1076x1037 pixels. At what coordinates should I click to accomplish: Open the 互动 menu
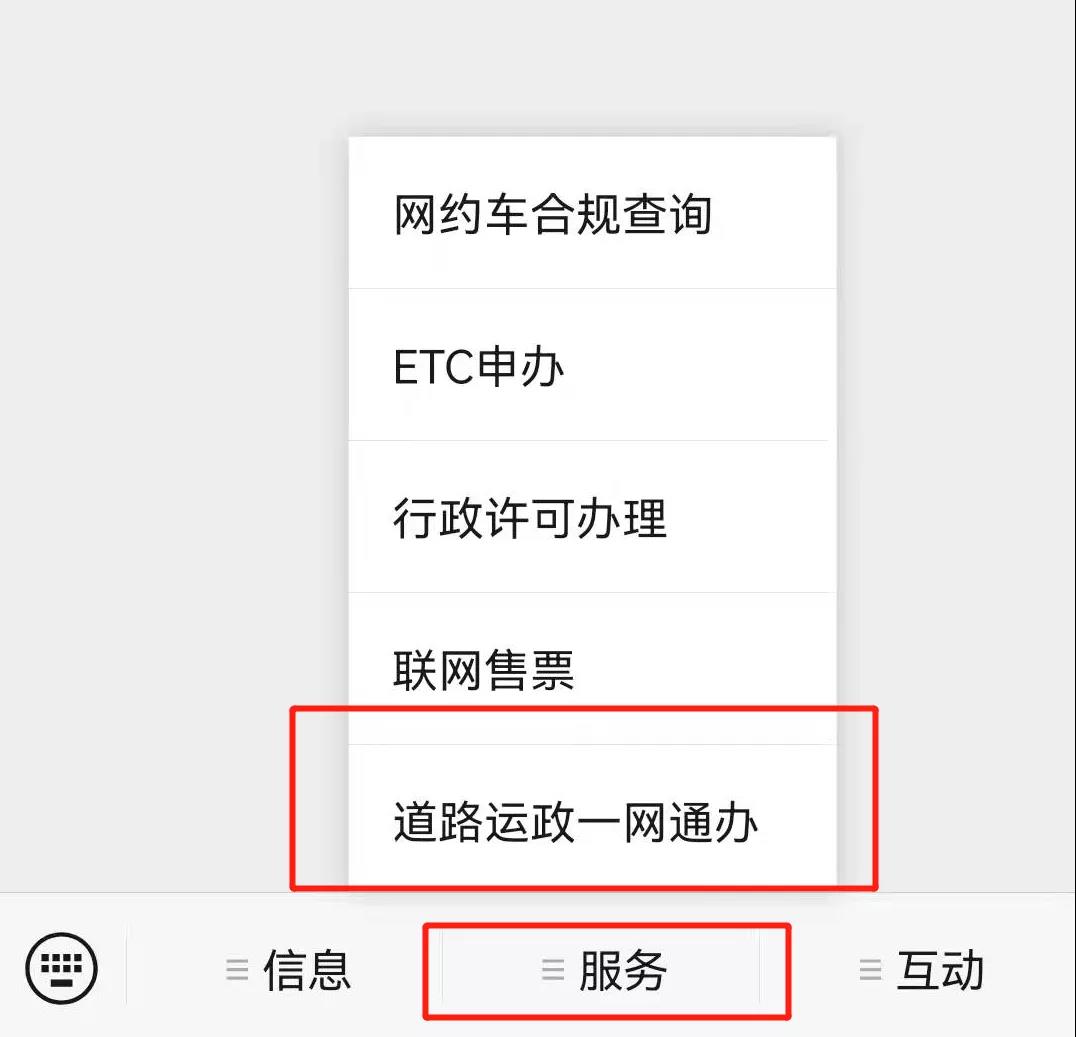click(922, 970)
